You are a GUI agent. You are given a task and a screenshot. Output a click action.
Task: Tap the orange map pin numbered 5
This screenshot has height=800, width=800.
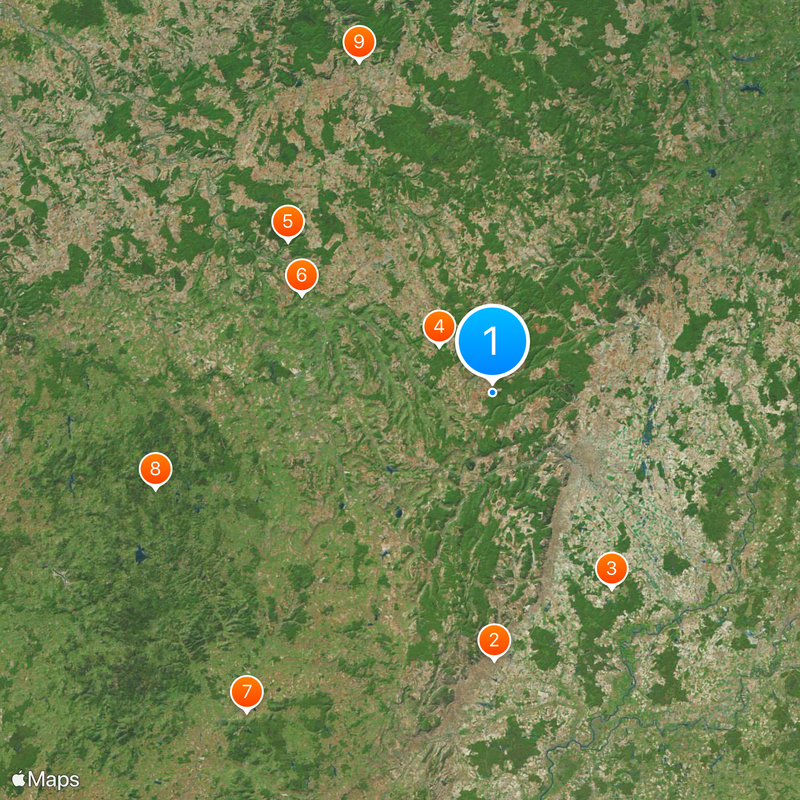click(288, 222)
